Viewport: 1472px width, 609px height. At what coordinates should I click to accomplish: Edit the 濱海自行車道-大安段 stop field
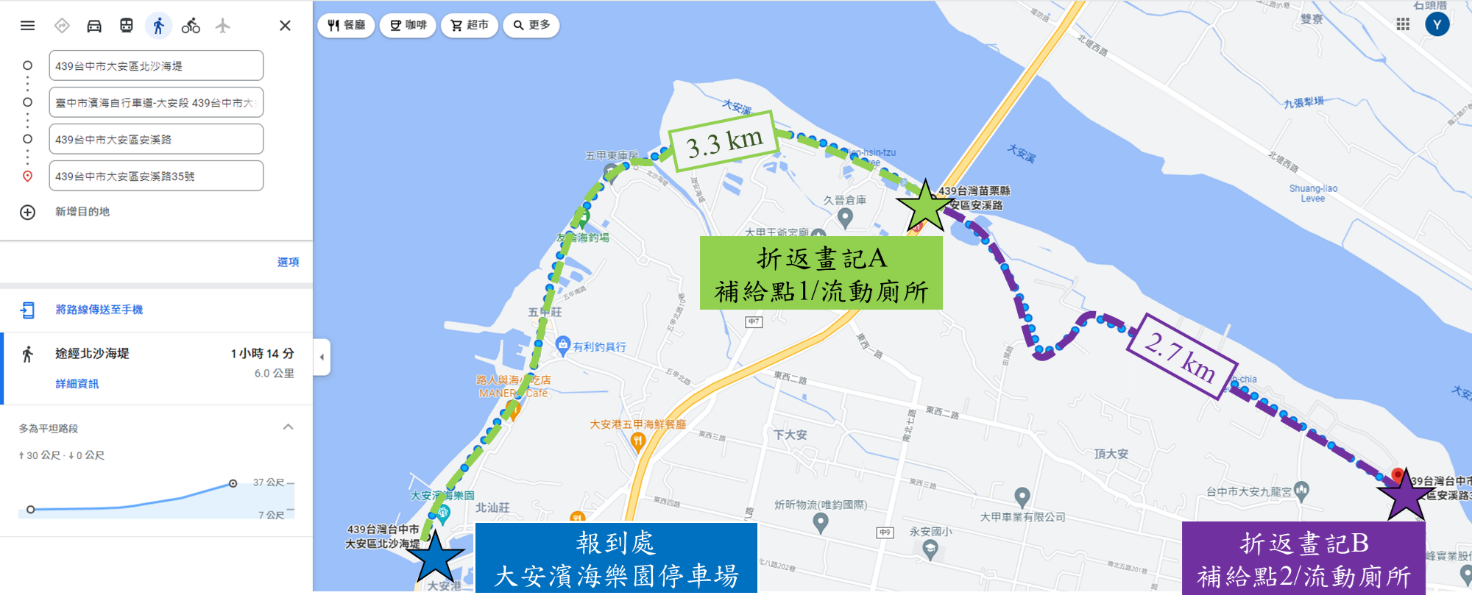[x=156, y=102]
